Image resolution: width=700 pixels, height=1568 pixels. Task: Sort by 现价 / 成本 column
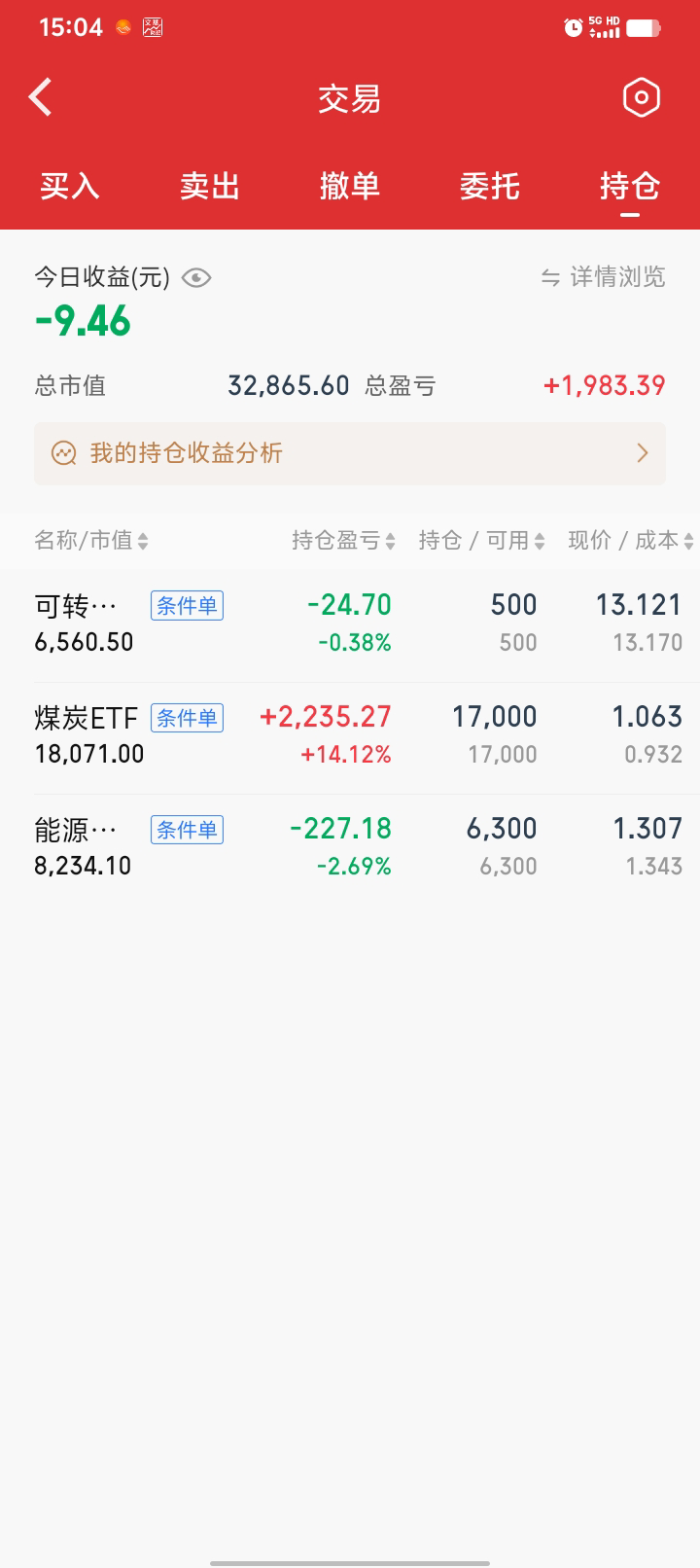click(630, 541)
